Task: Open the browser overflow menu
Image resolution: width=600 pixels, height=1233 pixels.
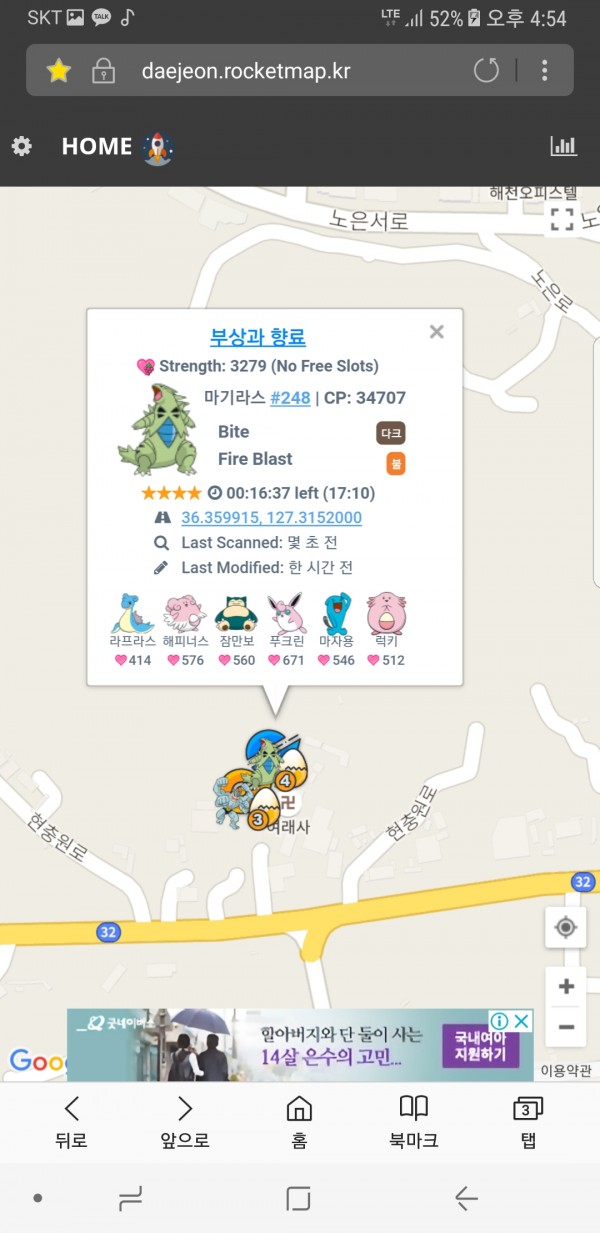Action: (x=544, y=70)
